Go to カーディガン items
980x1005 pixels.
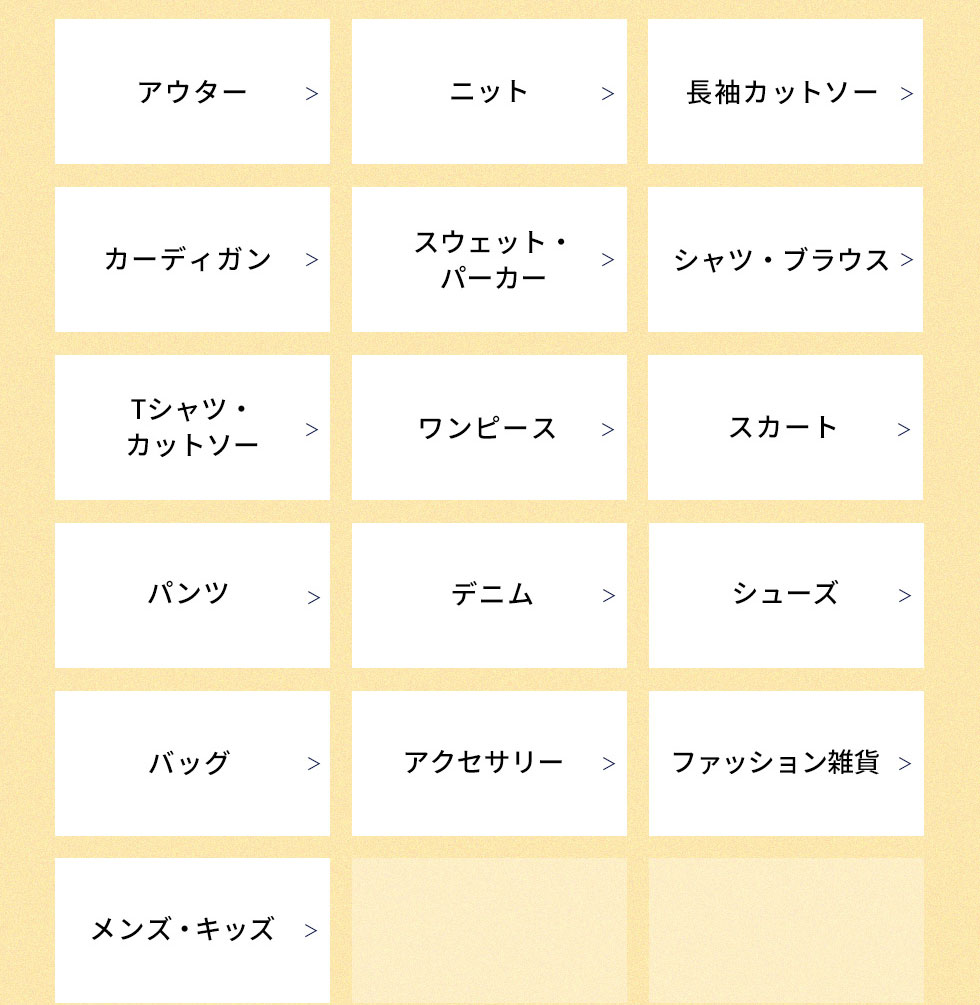[x=192, y=260]
